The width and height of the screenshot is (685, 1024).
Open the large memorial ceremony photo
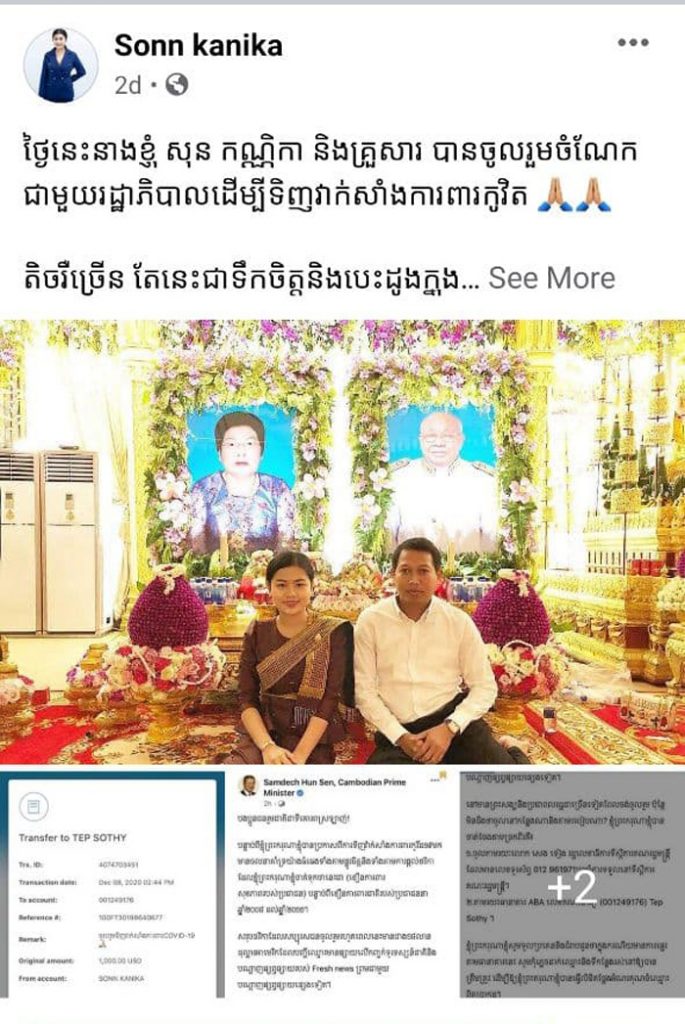pyautogui.click(x=342, y=542)
